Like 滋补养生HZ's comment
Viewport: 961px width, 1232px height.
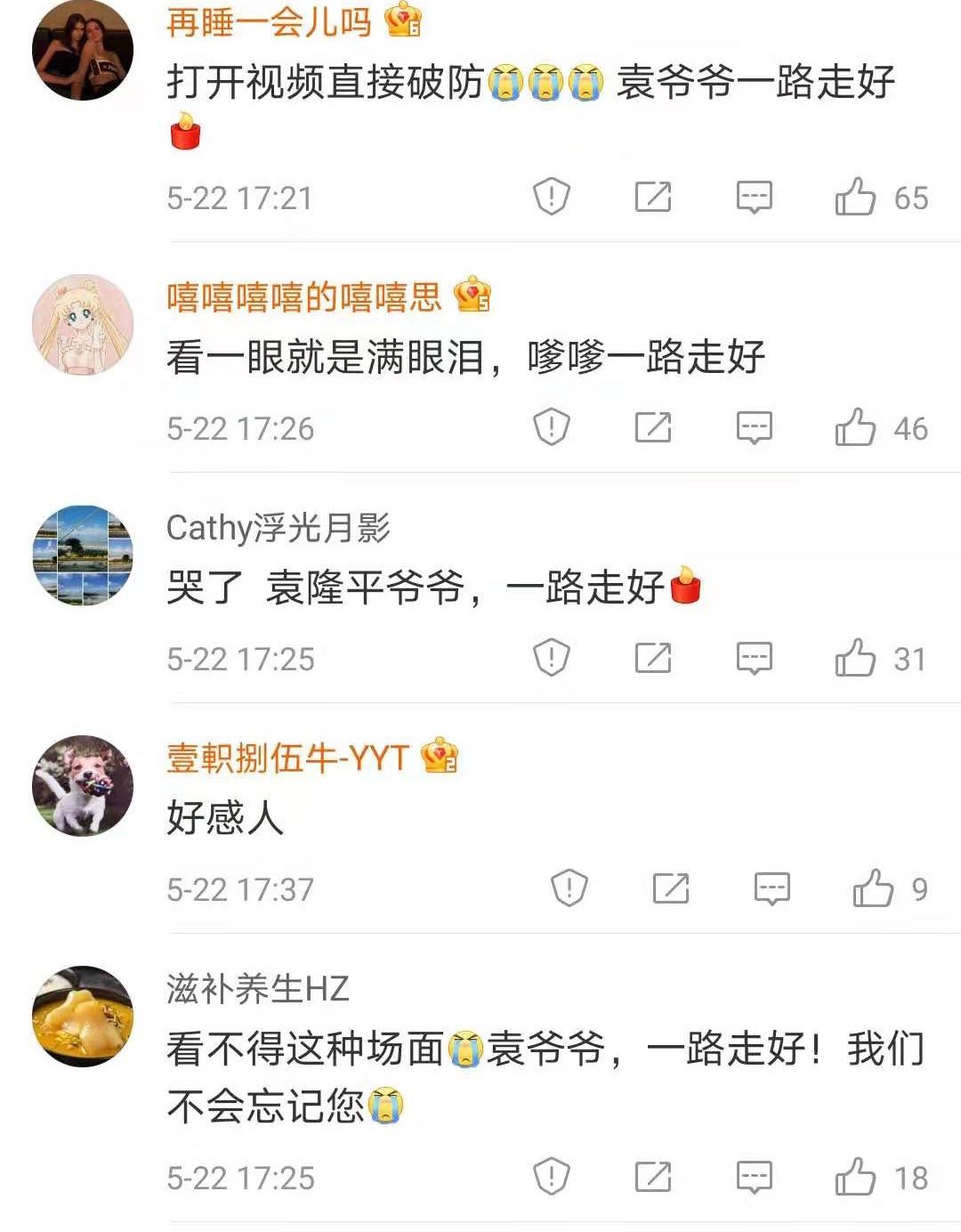click(x=855, y=1177)
